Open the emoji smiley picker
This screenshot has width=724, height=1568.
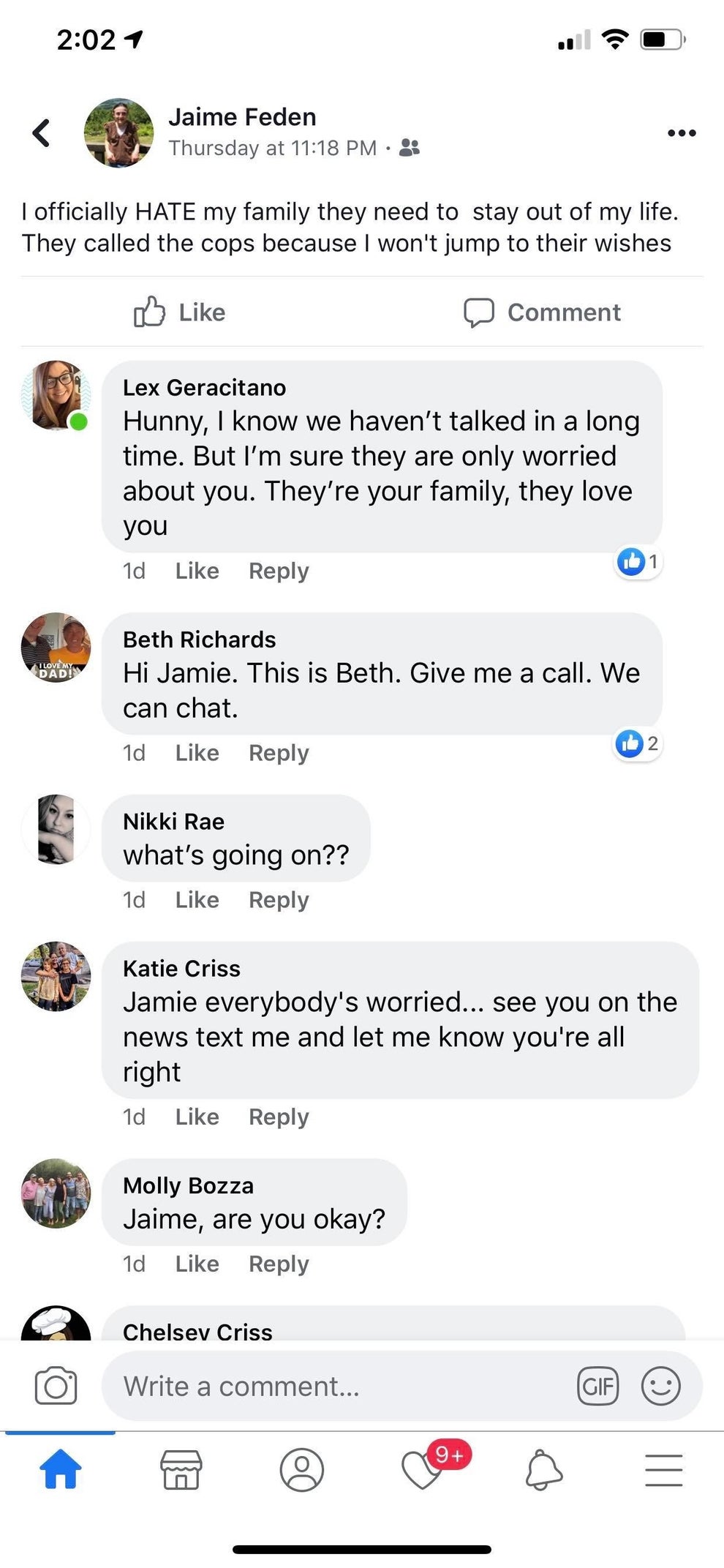660,1387
